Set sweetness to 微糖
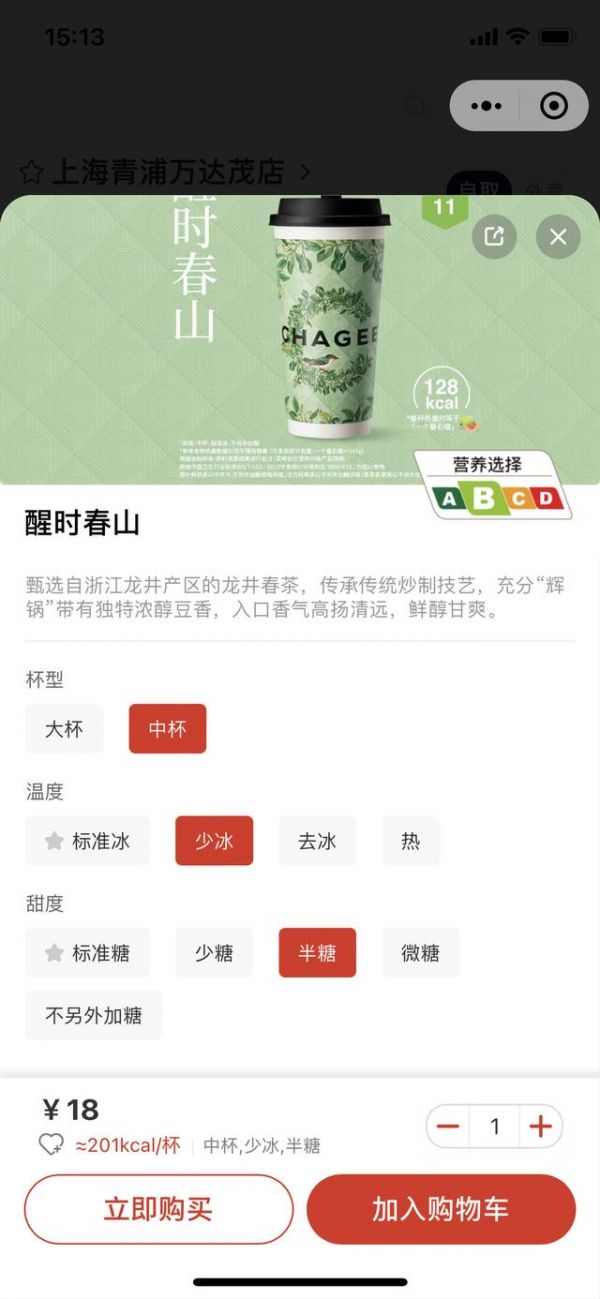600x1299 pixels. 420,953
